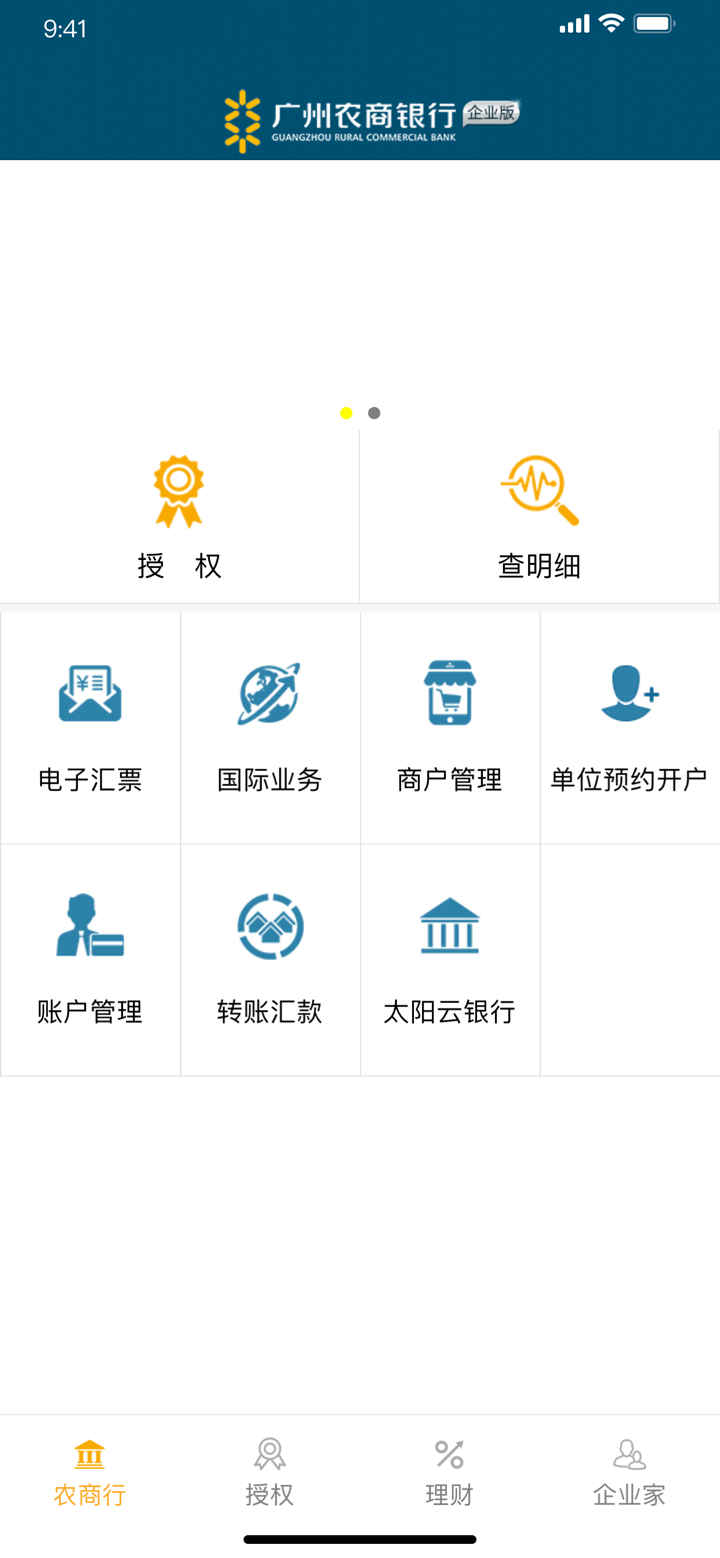Open the 账户管理 account management icon
720x1558 pixels.
89,925
